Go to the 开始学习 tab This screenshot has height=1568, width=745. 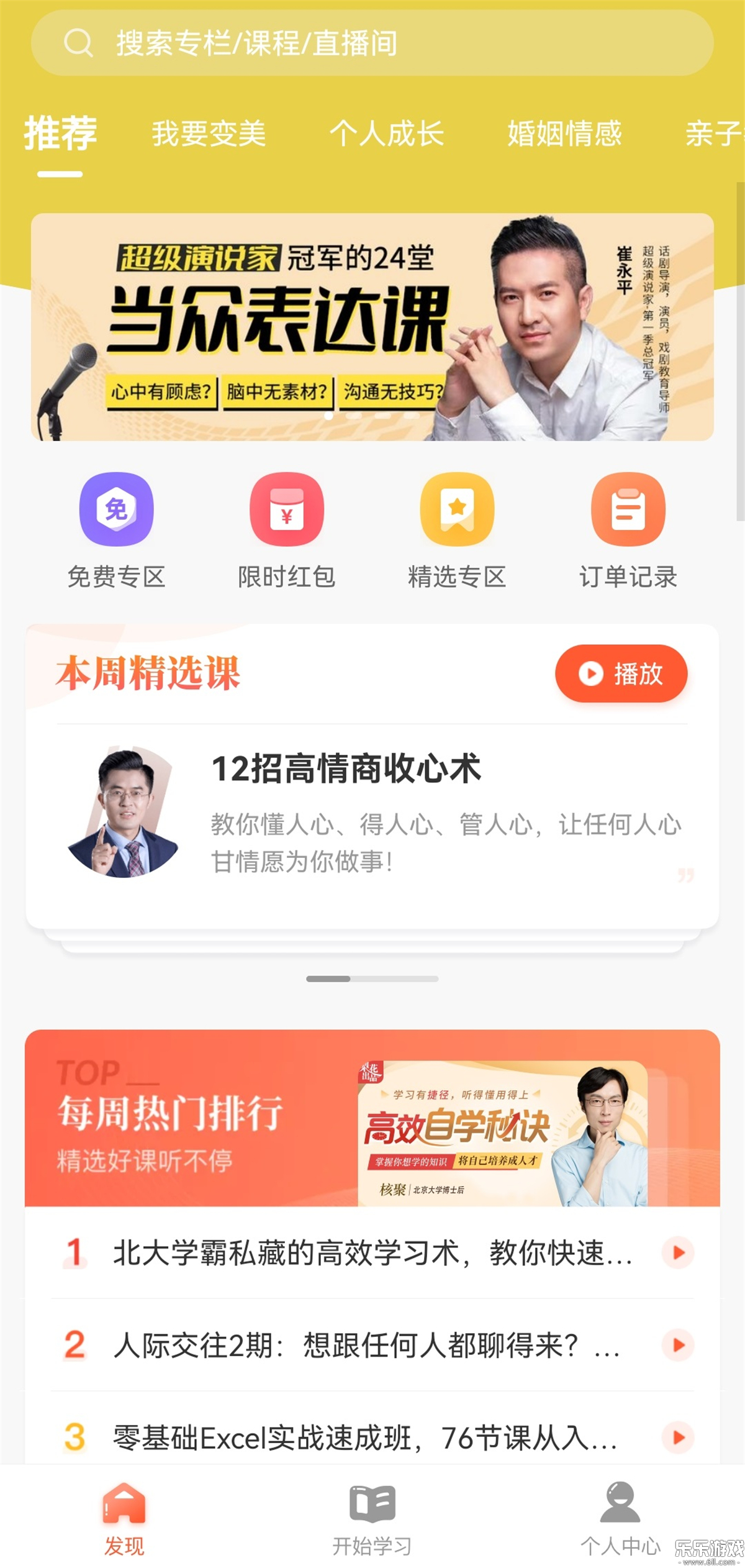(x=372, y=1519)
